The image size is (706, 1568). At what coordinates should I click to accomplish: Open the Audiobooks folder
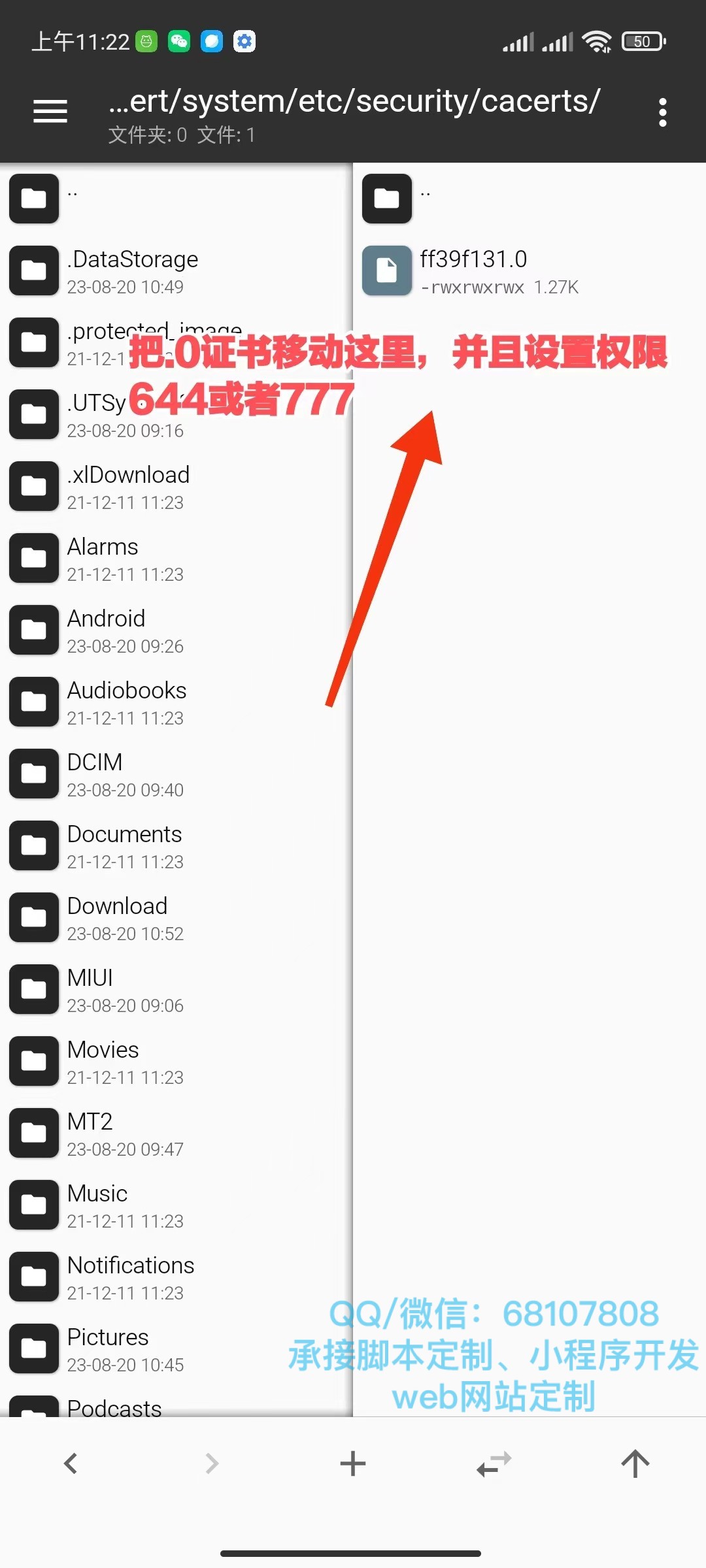tap(126, 702)
